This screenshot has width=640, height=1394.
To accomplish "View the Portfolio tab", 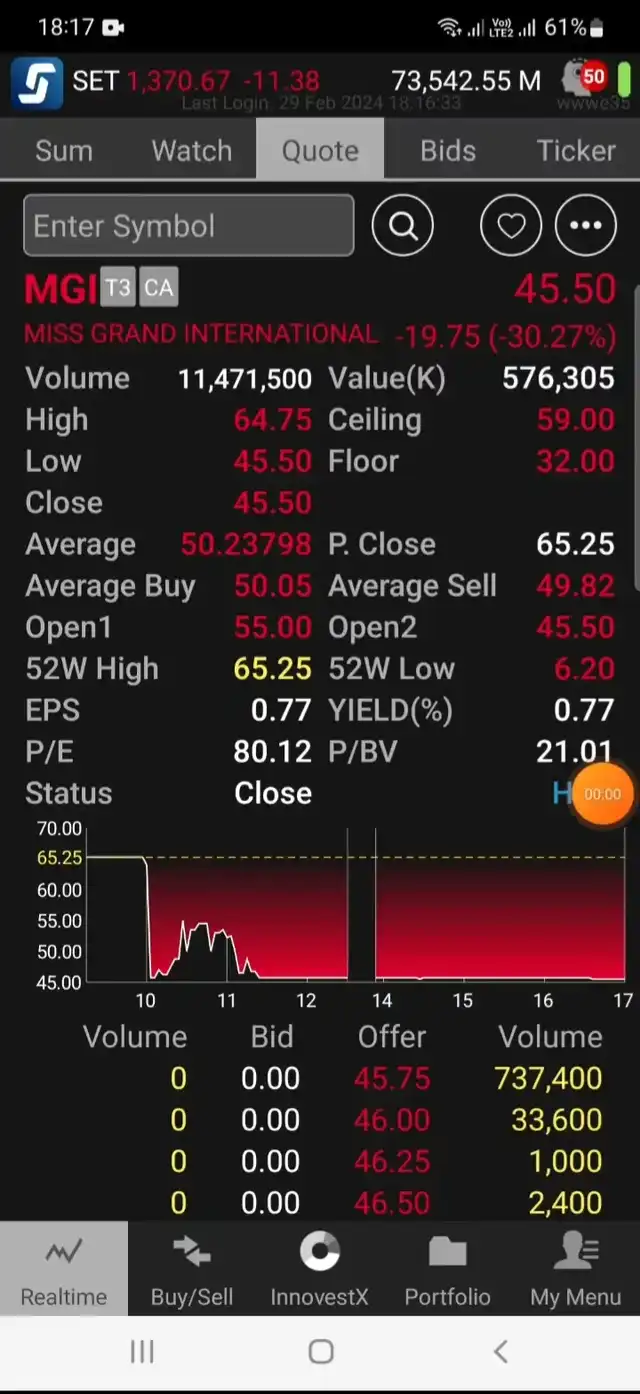I will pyautogui.click(x=447, y=1270).
